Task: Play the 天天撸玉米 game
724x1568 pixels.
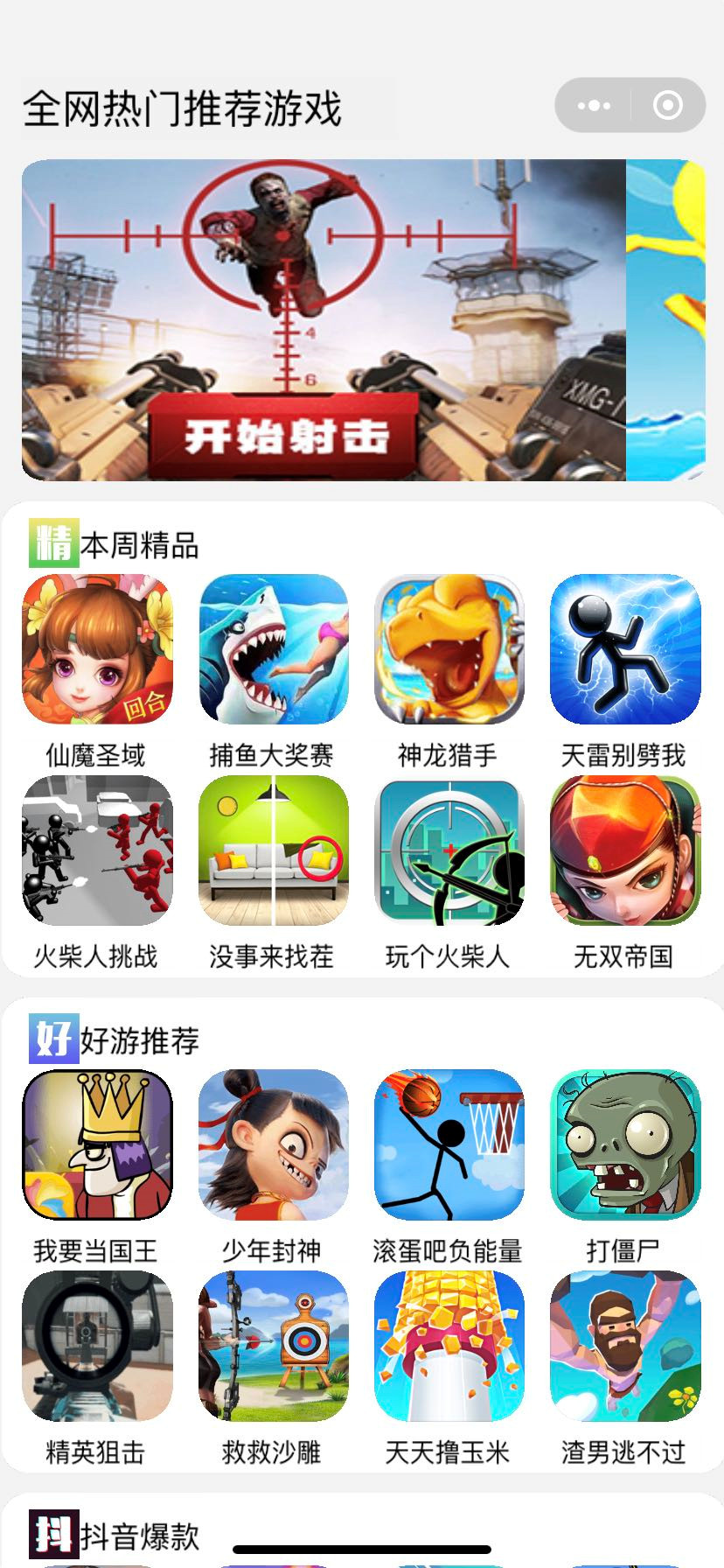Action: click(x=449, y=1346)
